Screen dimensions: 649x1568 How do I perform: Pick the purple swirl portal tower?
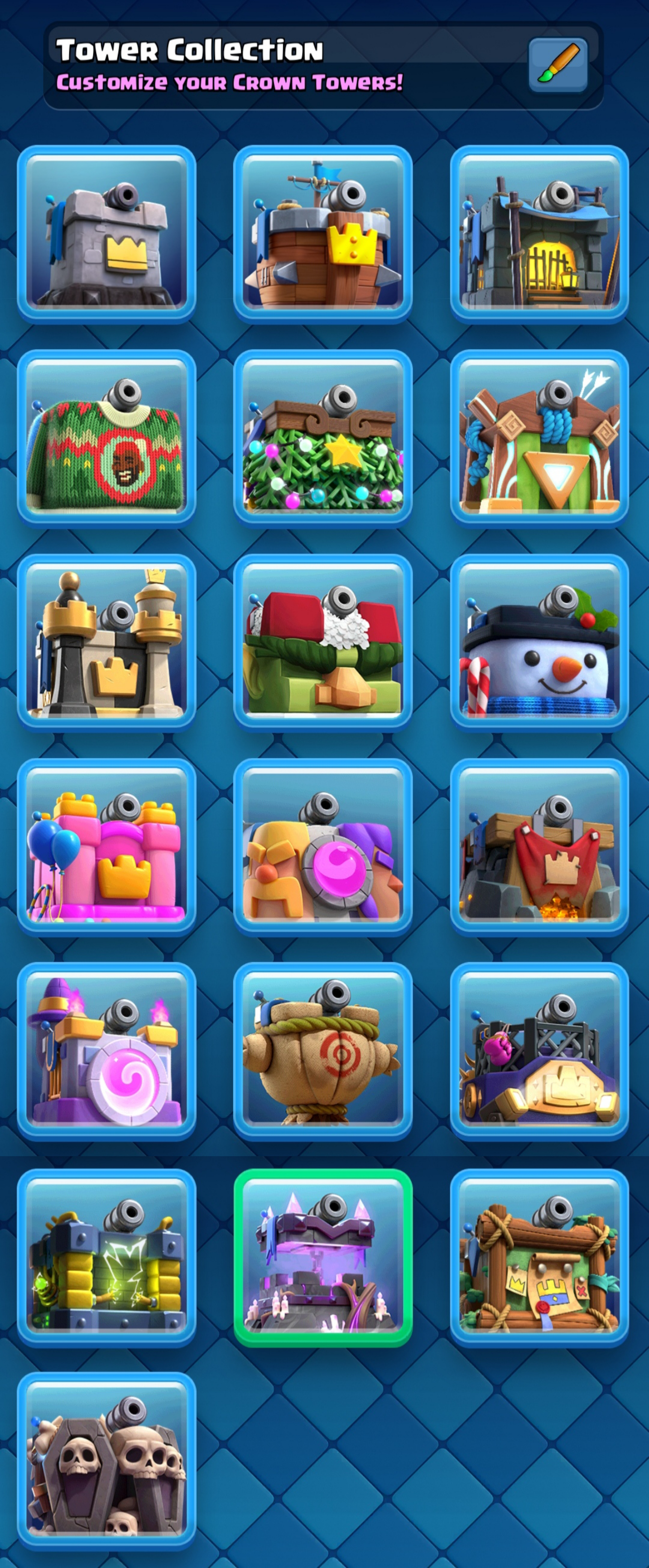[106, 1051]
